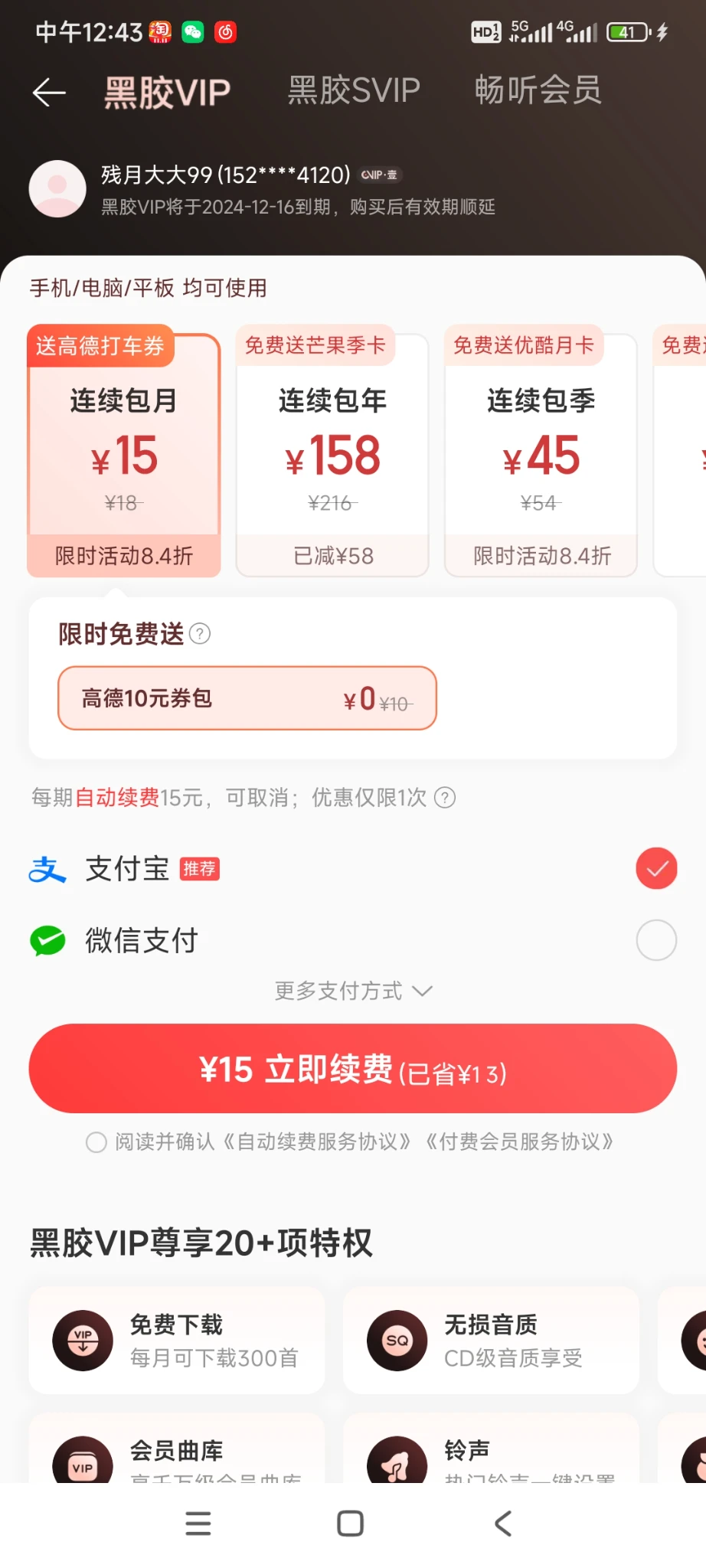Select the 连续包季 ¥45 plan
The image size is (706, 1568).
tap(541, 456)
